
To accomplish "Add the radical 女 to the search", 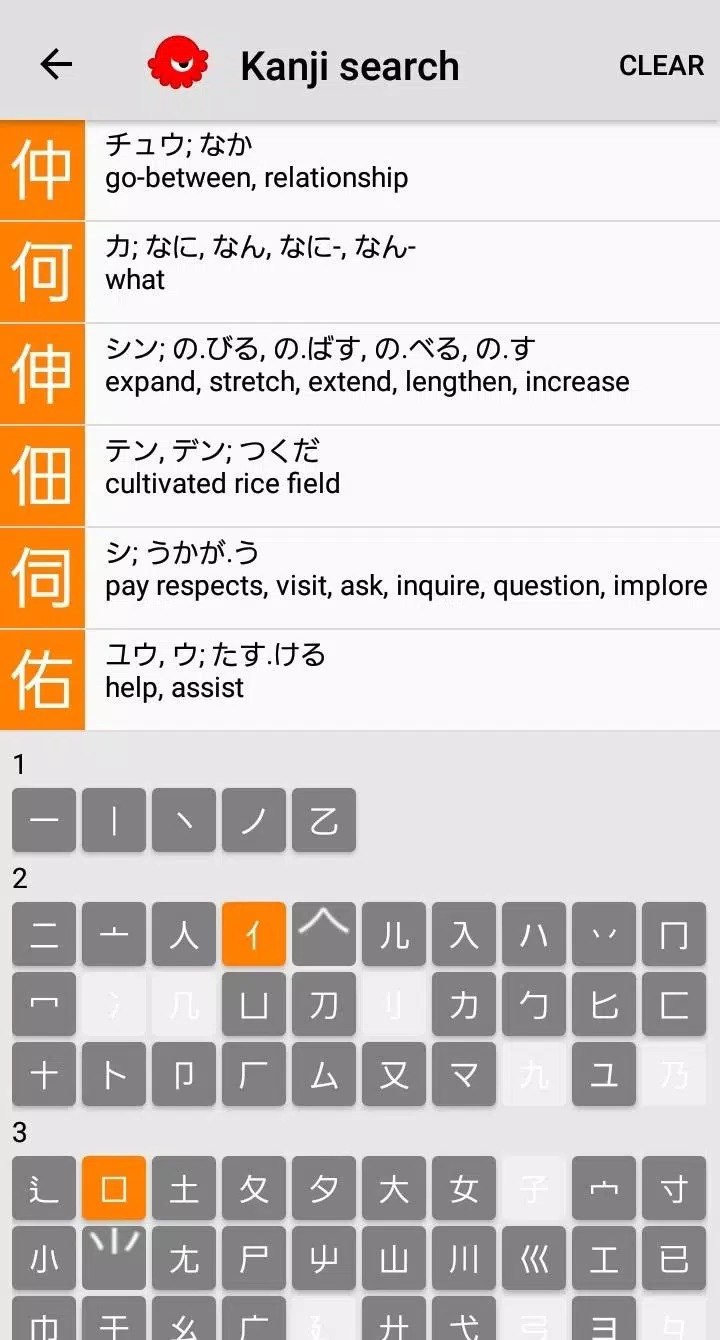I will tap(464, 1188).
